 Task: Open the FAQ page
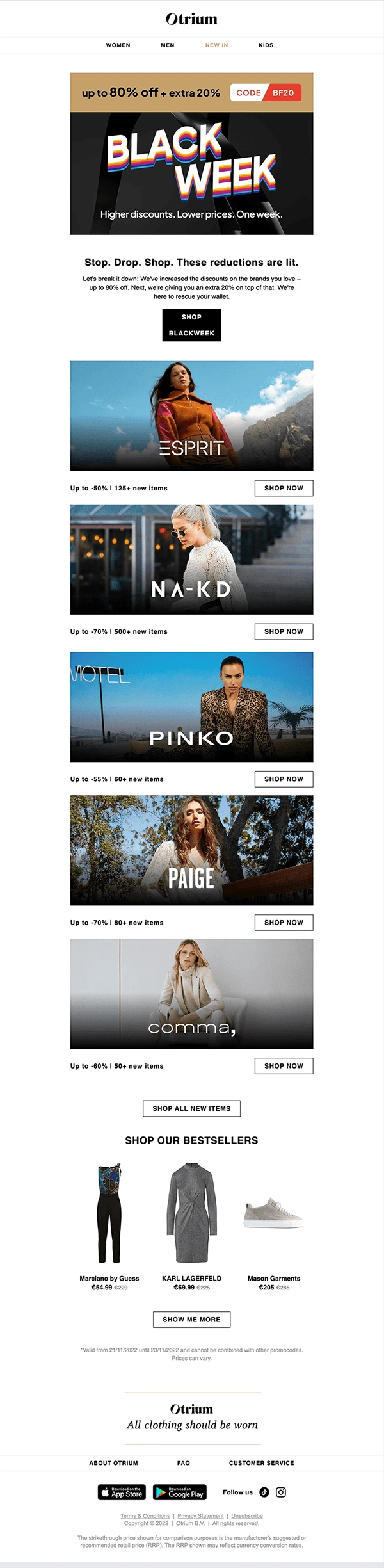[x=184, y=1463]
